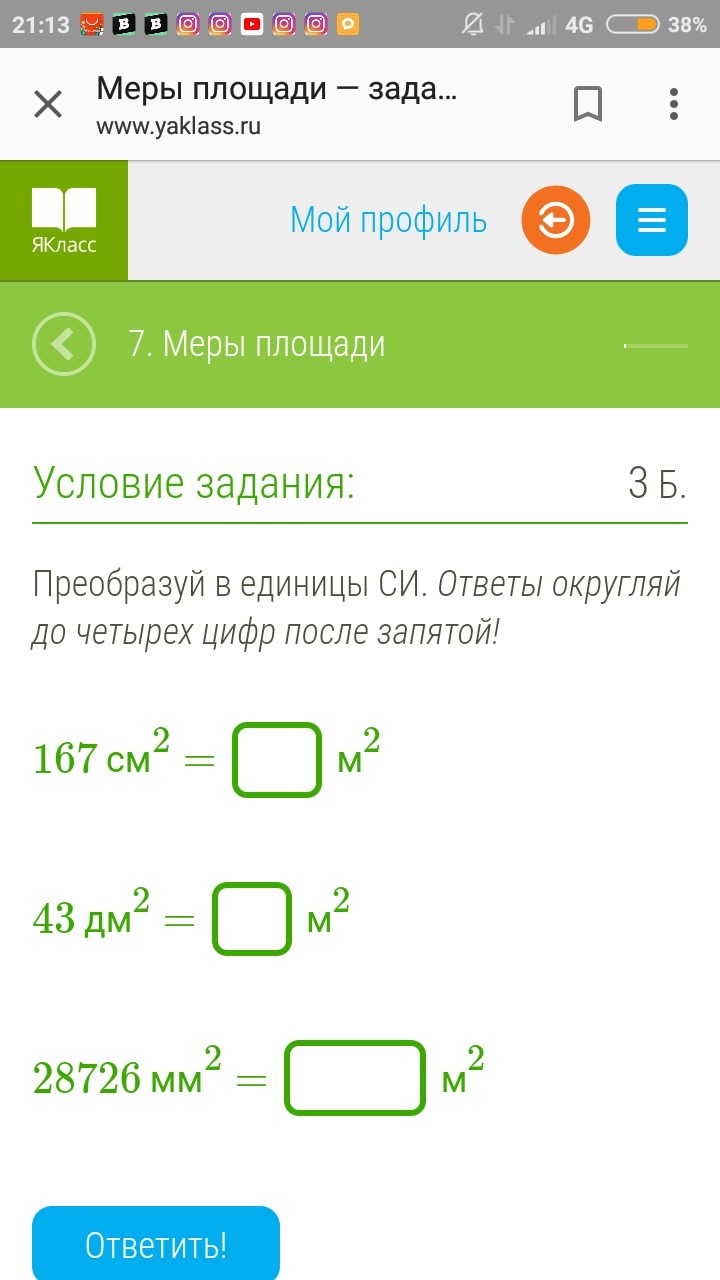Open the browser overflow menu
The width and height of the screenshot is (720, 1280).
coord(674,104)
